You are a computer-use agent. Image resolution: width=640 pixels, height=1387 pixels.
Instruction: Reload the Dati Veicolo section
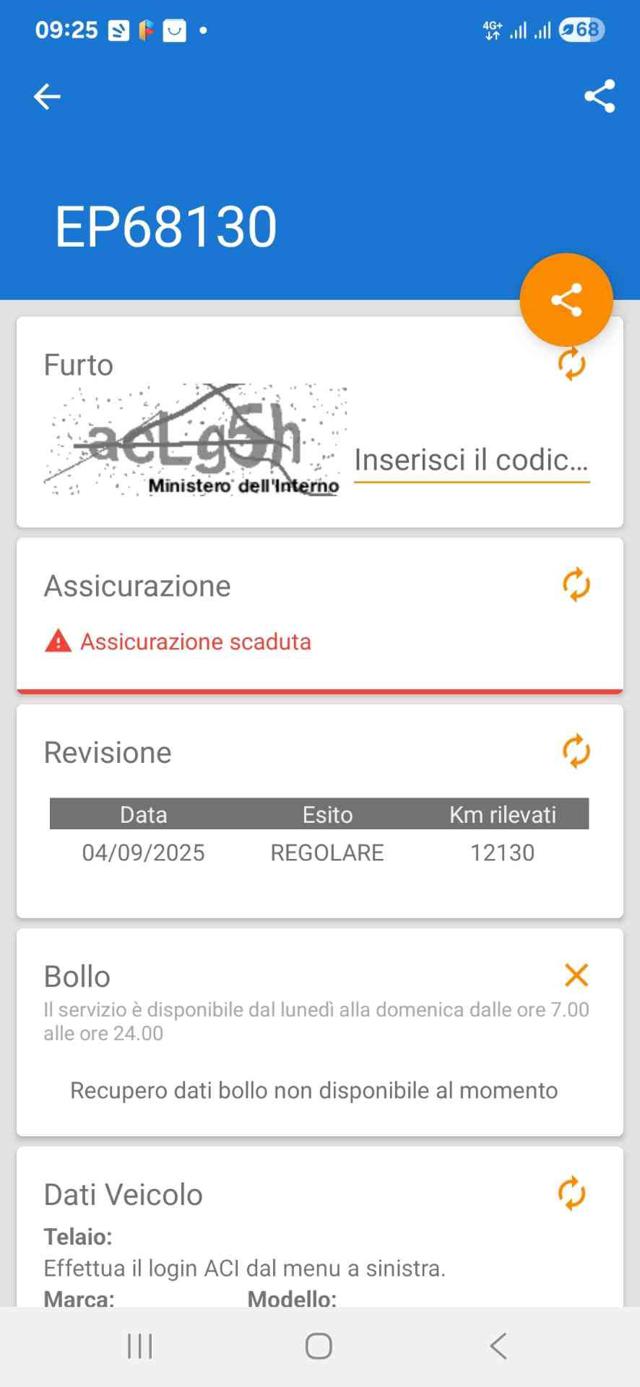click(x=572, y=1192)
